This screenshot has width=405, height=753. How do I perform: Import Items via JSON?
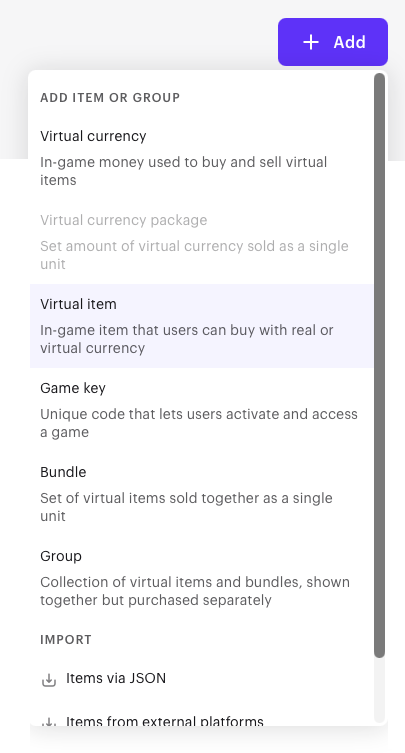tap(202, 679)
